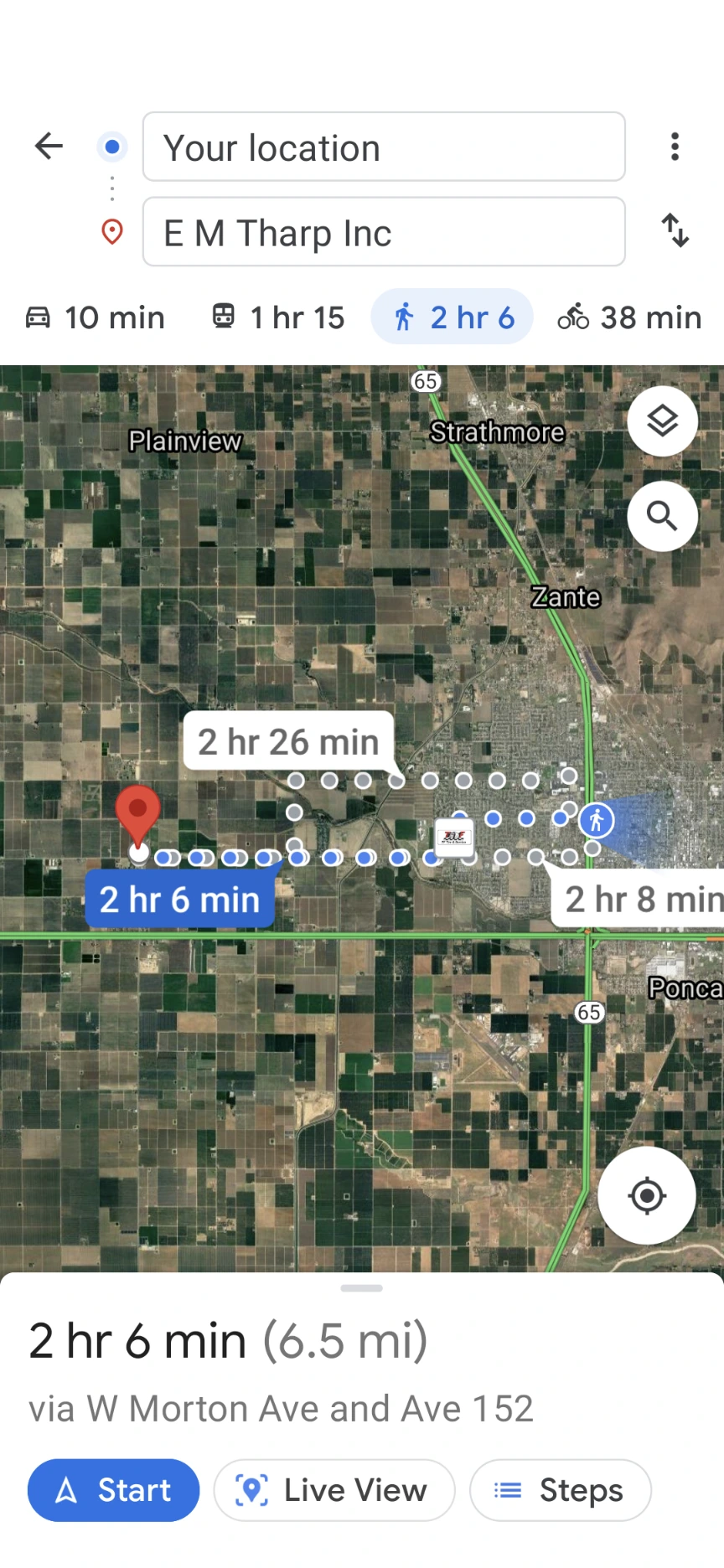Start walking navigation
The width and height of the screenshot is (724, 1568).
coord(114,1490)
